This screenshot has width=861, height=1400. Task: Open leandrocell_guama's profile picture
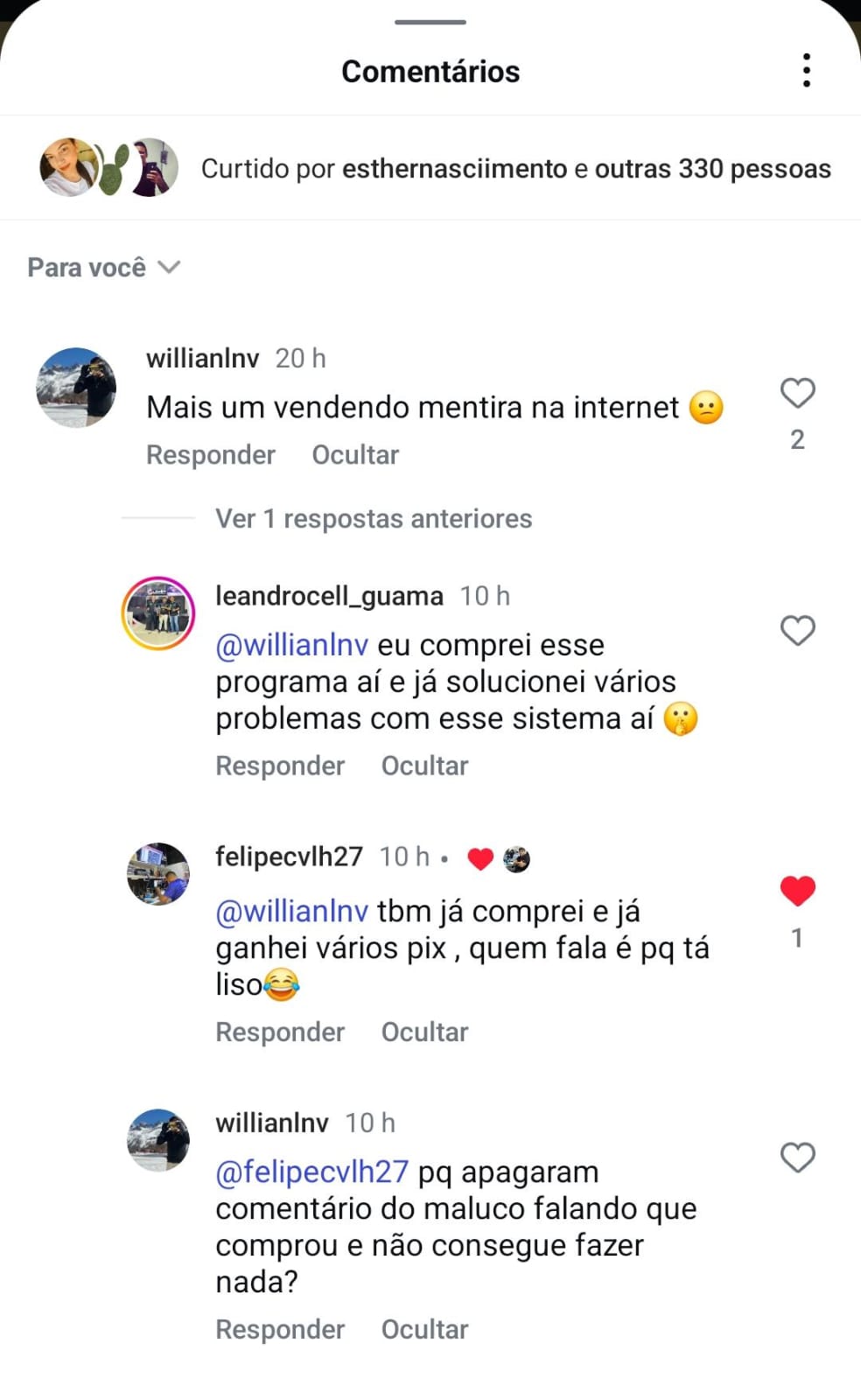pyautogui.click(x=158, y=613)
